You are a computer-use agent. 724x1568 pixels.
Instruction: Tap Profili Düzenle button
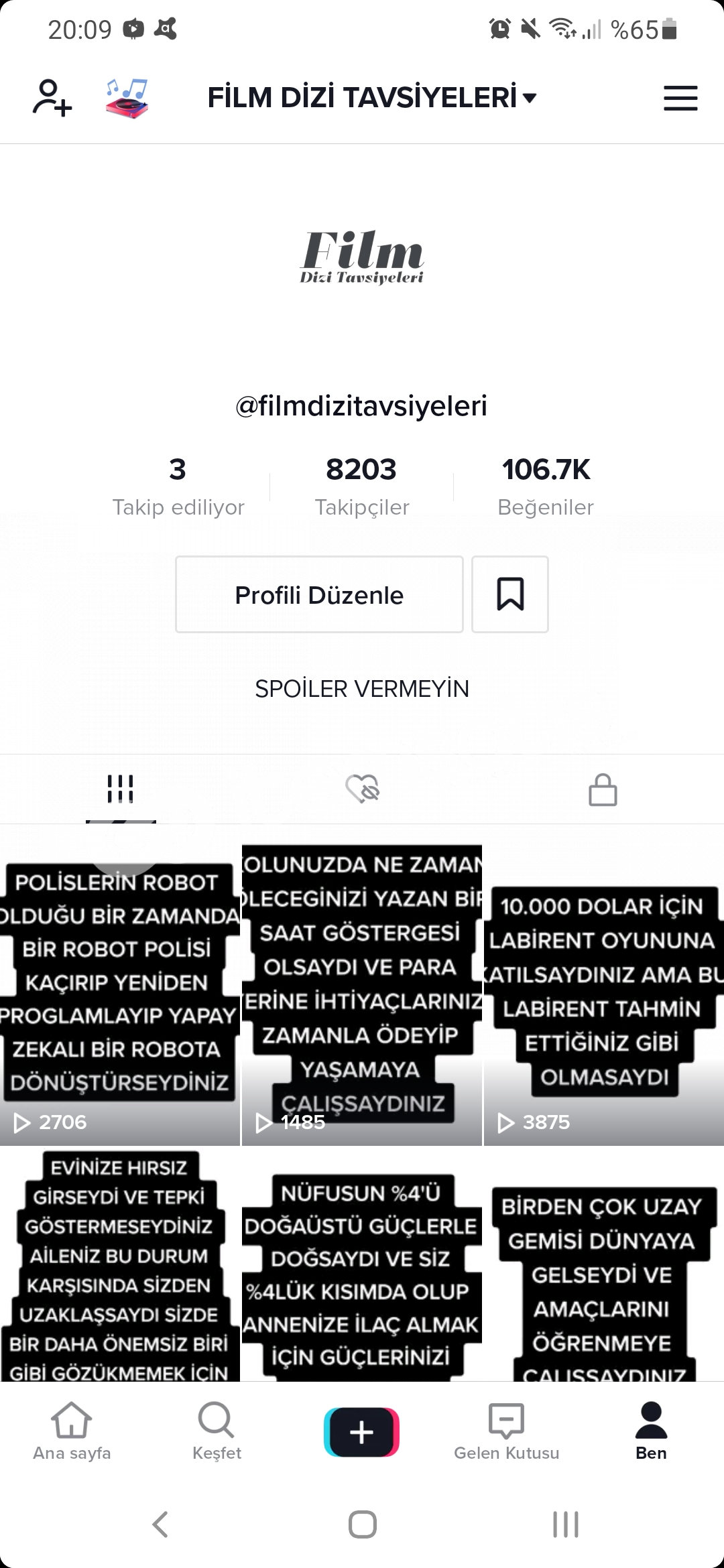[x=319, y=594]
